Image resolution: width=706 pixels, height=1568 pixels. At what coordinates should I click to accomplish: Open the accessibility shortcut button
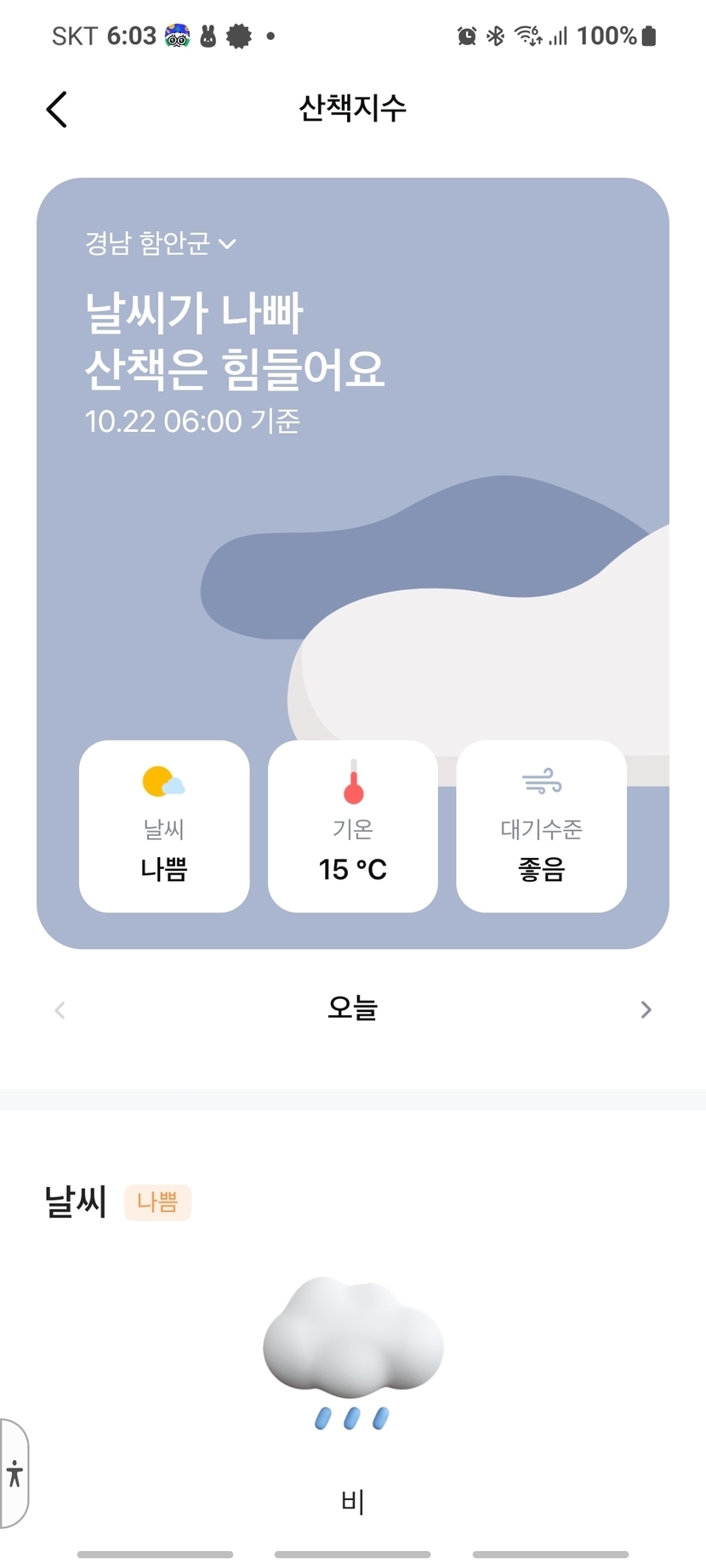coord(14,1474)
